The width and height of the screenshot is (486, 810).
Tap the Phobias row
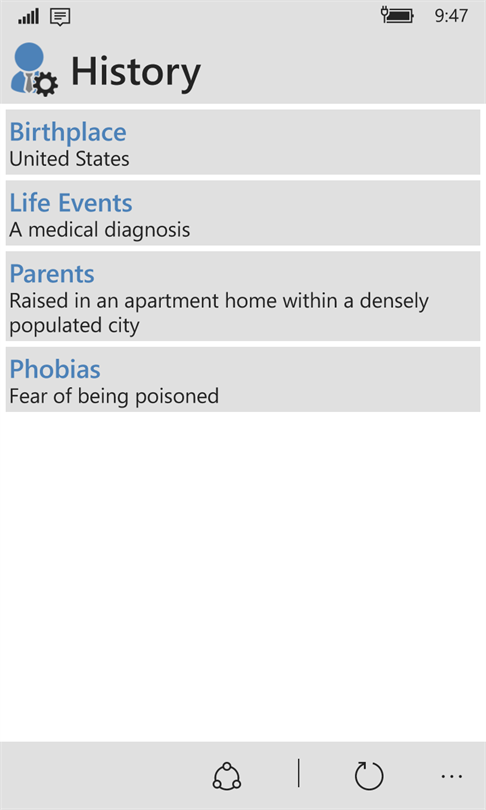pos(243,379)
